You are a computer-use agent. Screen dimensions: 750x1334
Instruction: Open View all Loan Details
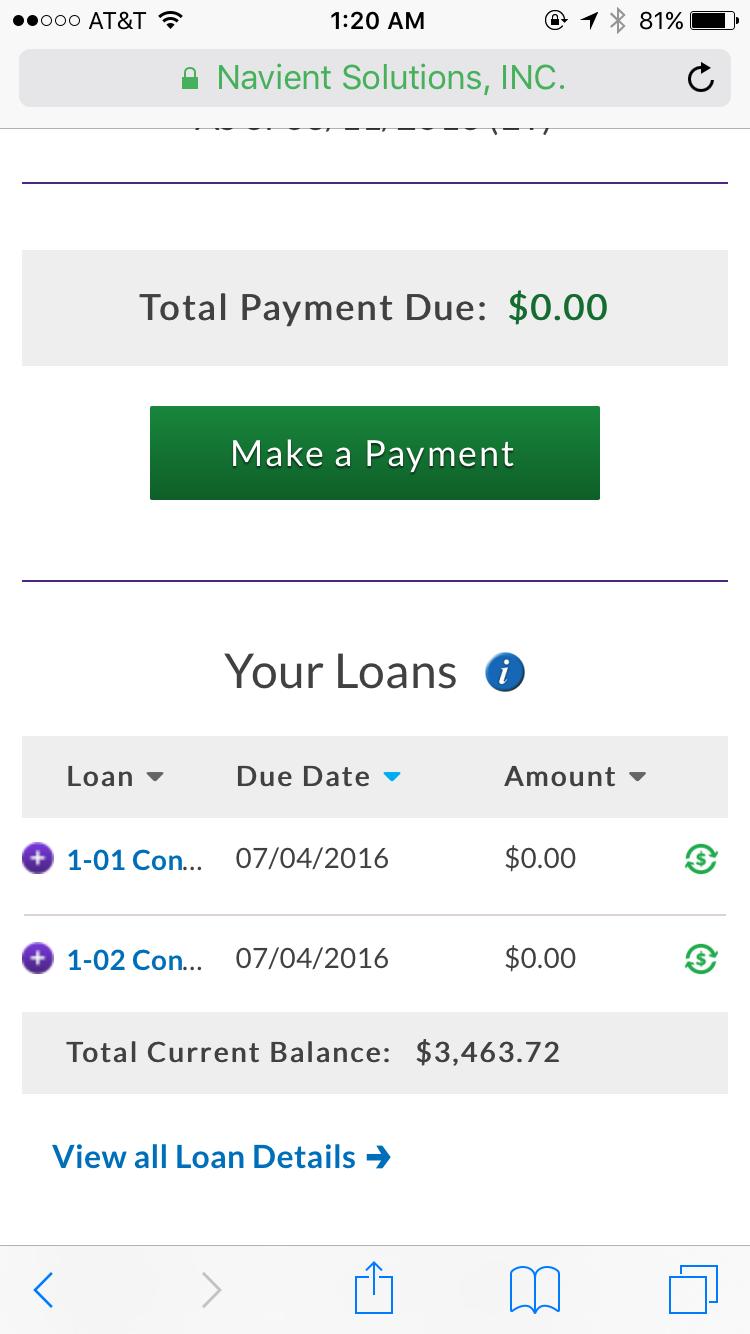pos(221,1157)
